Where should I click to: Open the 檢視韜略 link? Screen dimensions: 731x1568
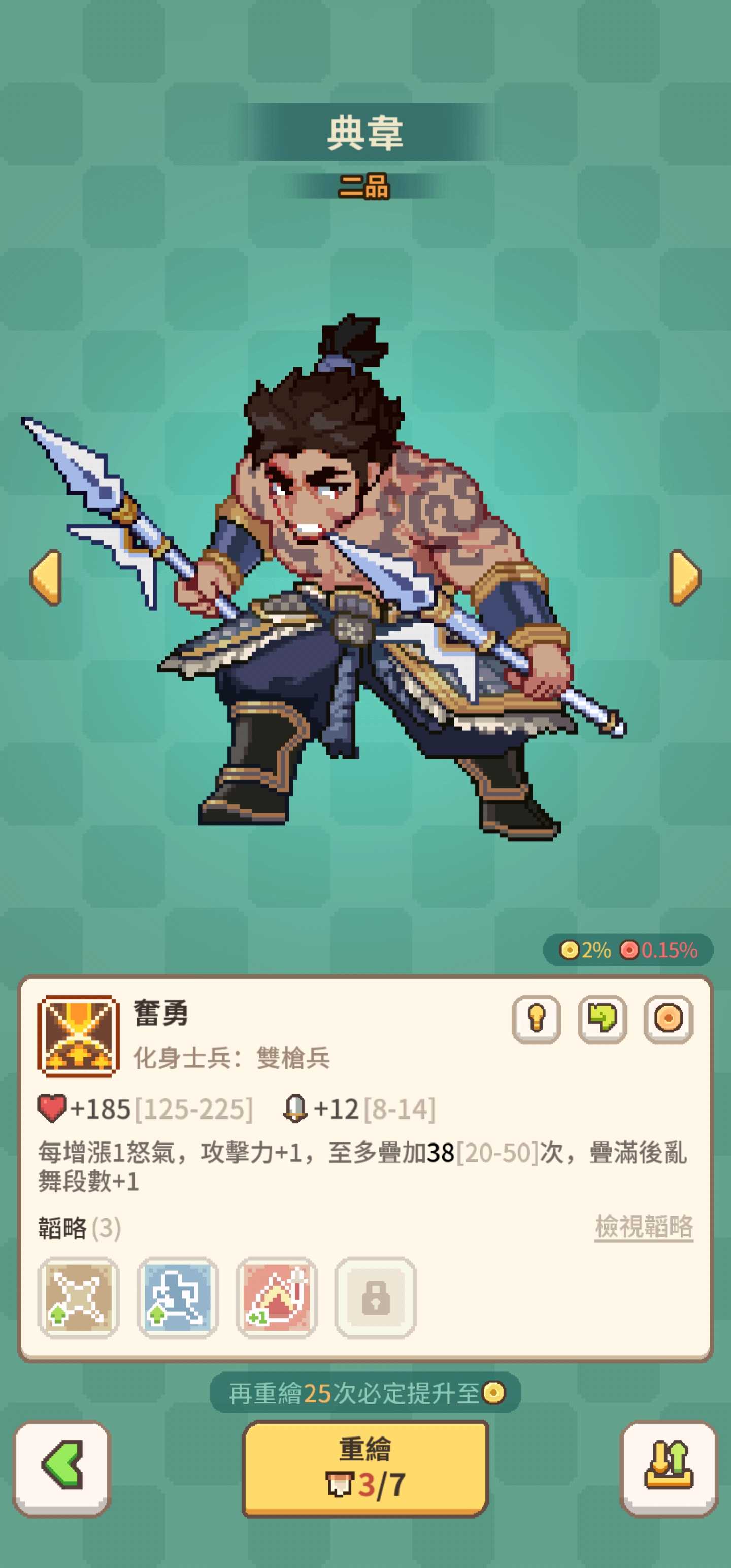(643, 1226)
